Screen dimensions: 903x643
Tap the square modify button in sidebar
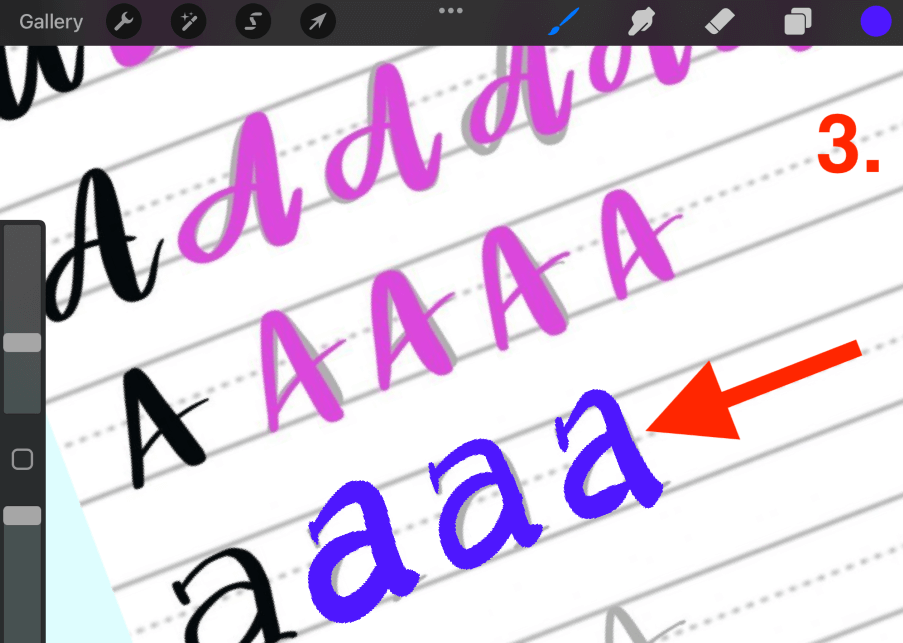tap(22, 459)
